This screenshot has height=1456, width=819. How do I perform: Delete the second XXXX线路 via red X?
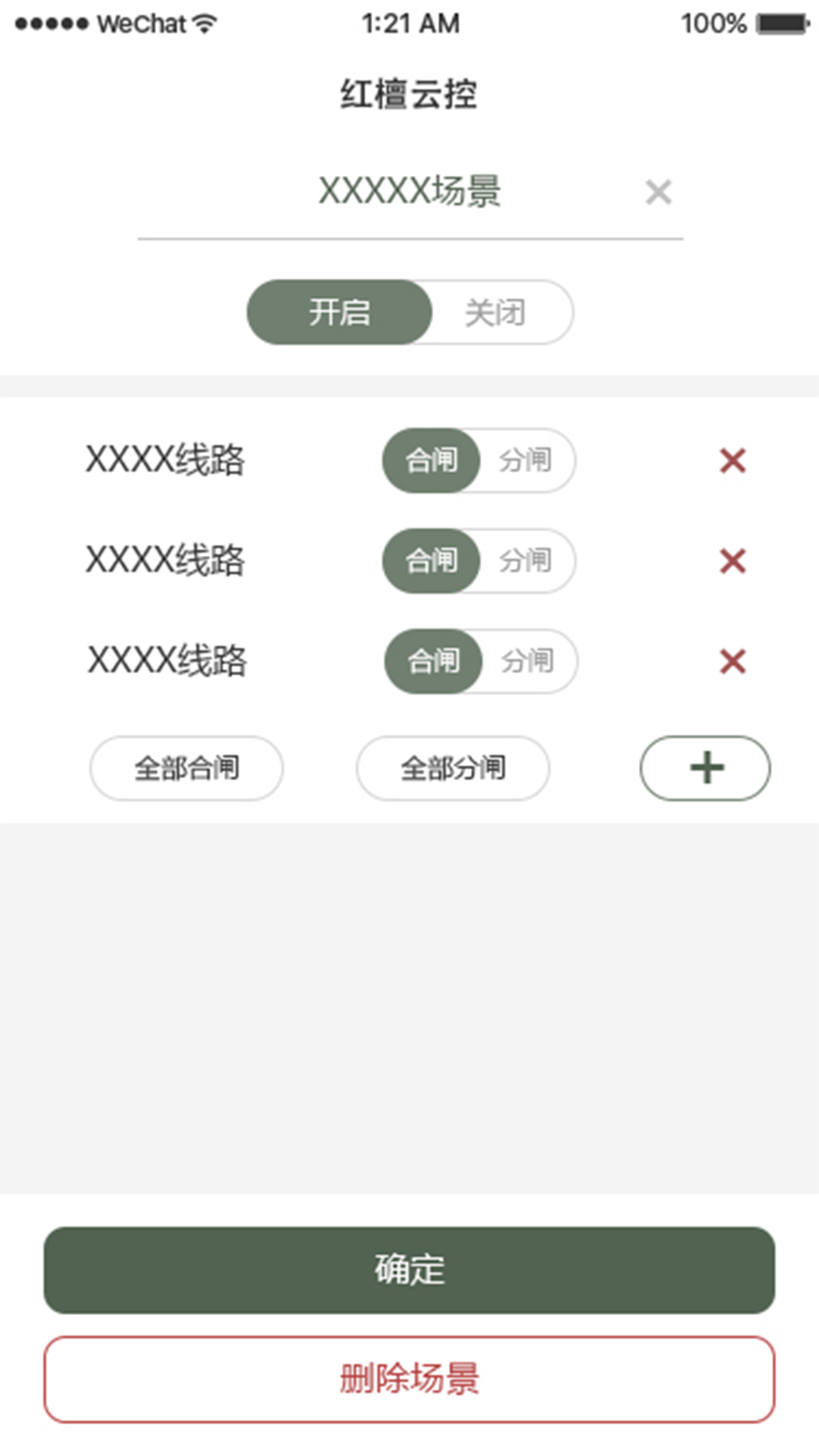[x=733, y=561]
